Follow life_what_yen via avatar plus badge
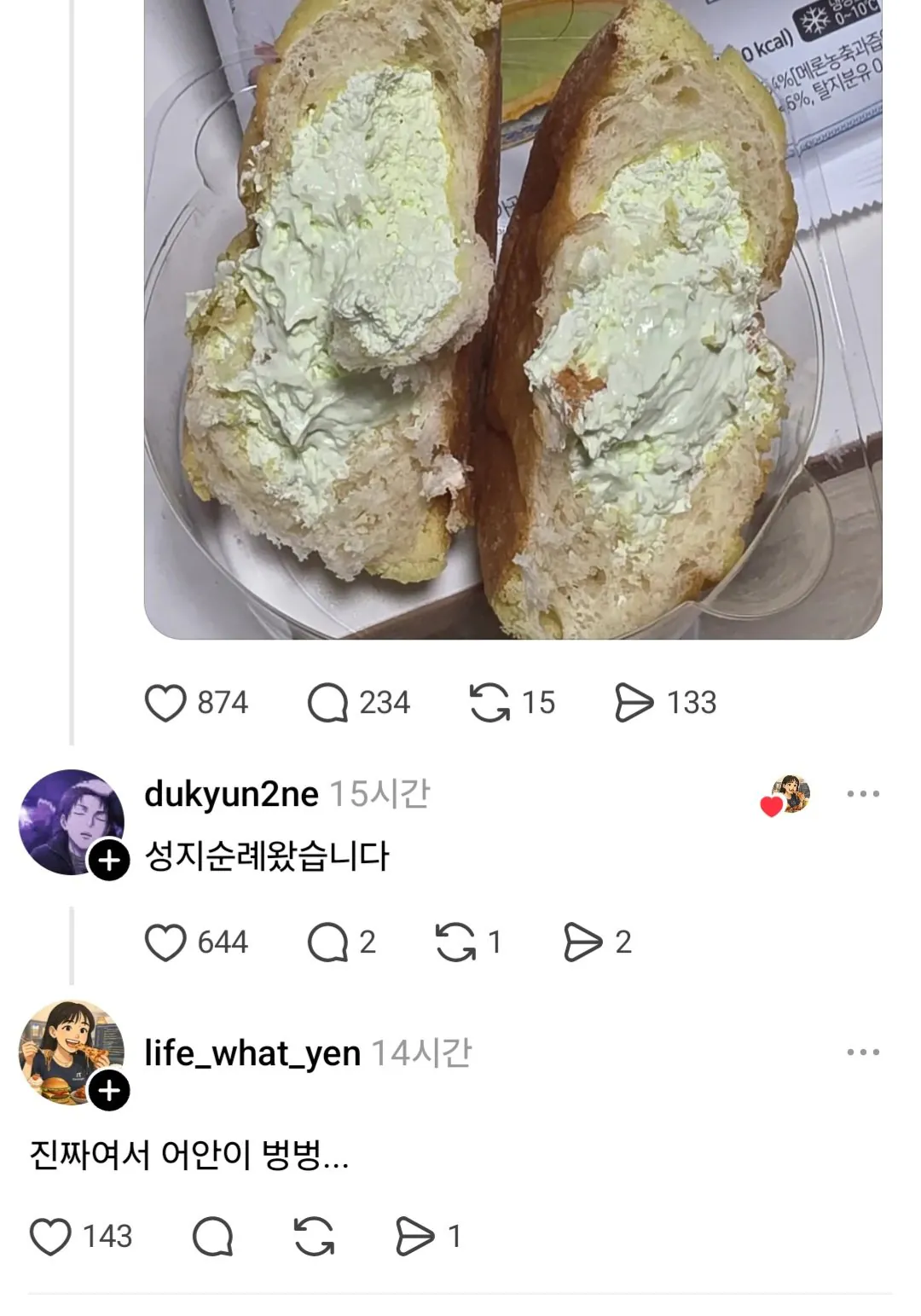921x1316 pixels. tap(109, 1091)
